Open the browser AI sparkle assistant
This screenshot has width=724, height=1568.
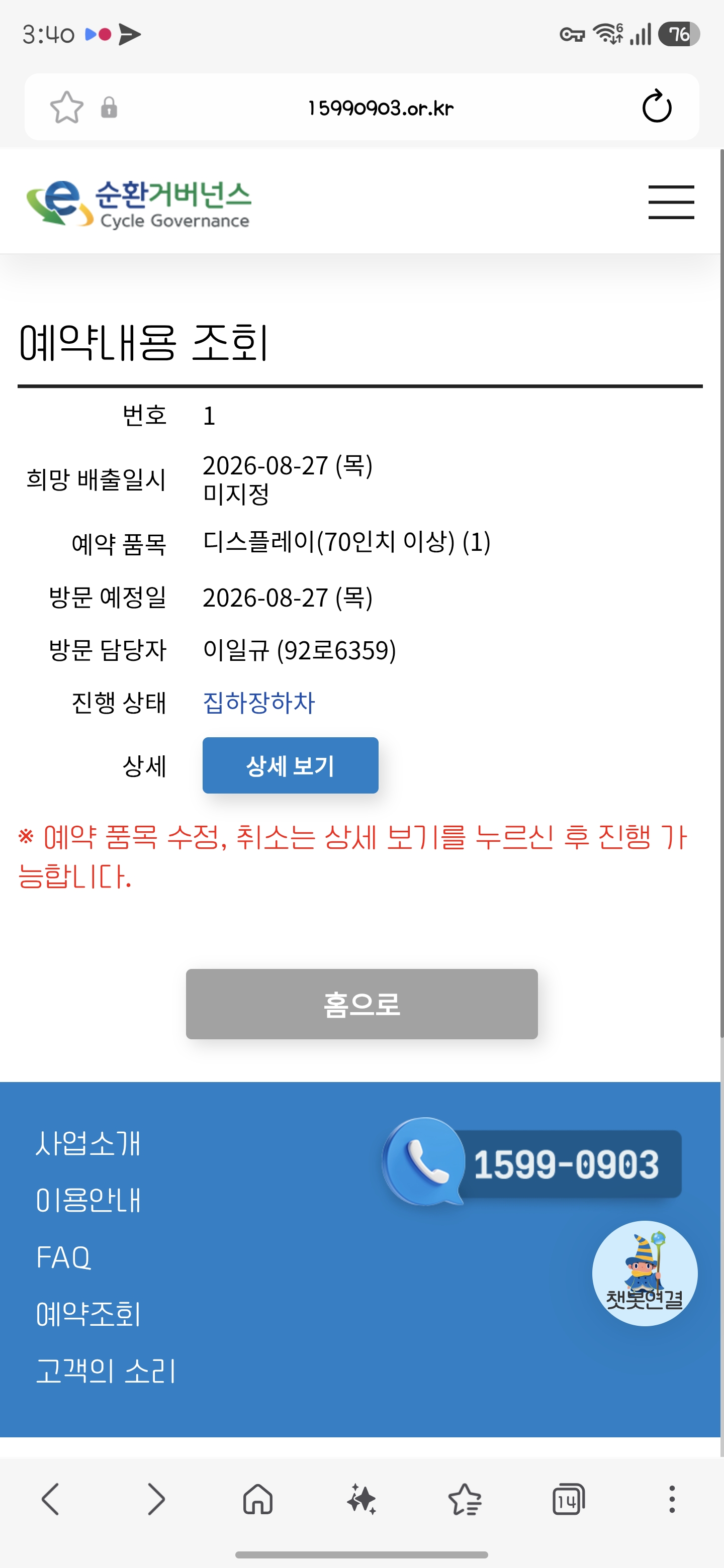pyautogui.click(x=361, y=1499)
